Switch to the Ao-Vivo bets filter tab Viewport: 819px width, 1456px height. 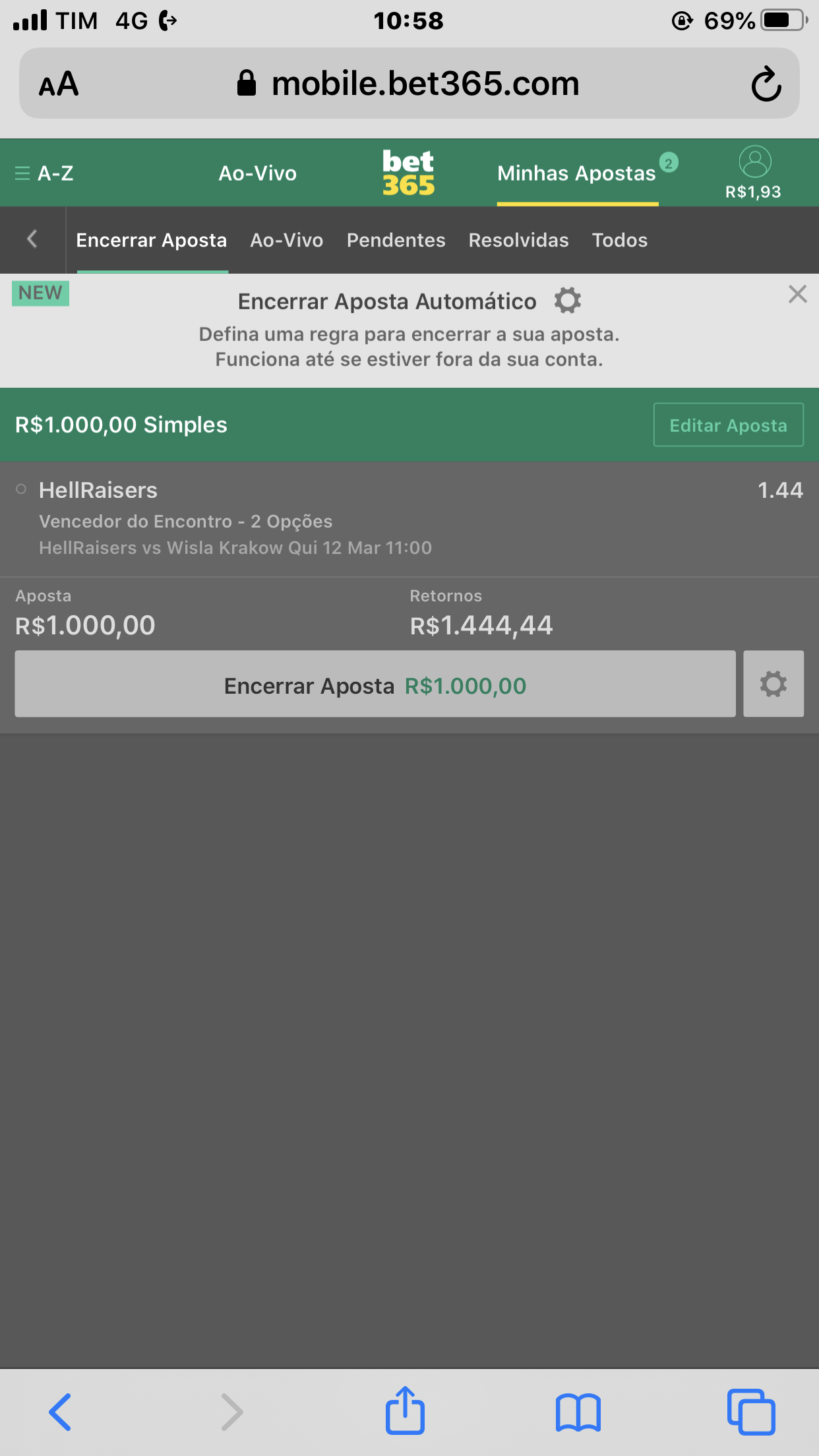286,240
